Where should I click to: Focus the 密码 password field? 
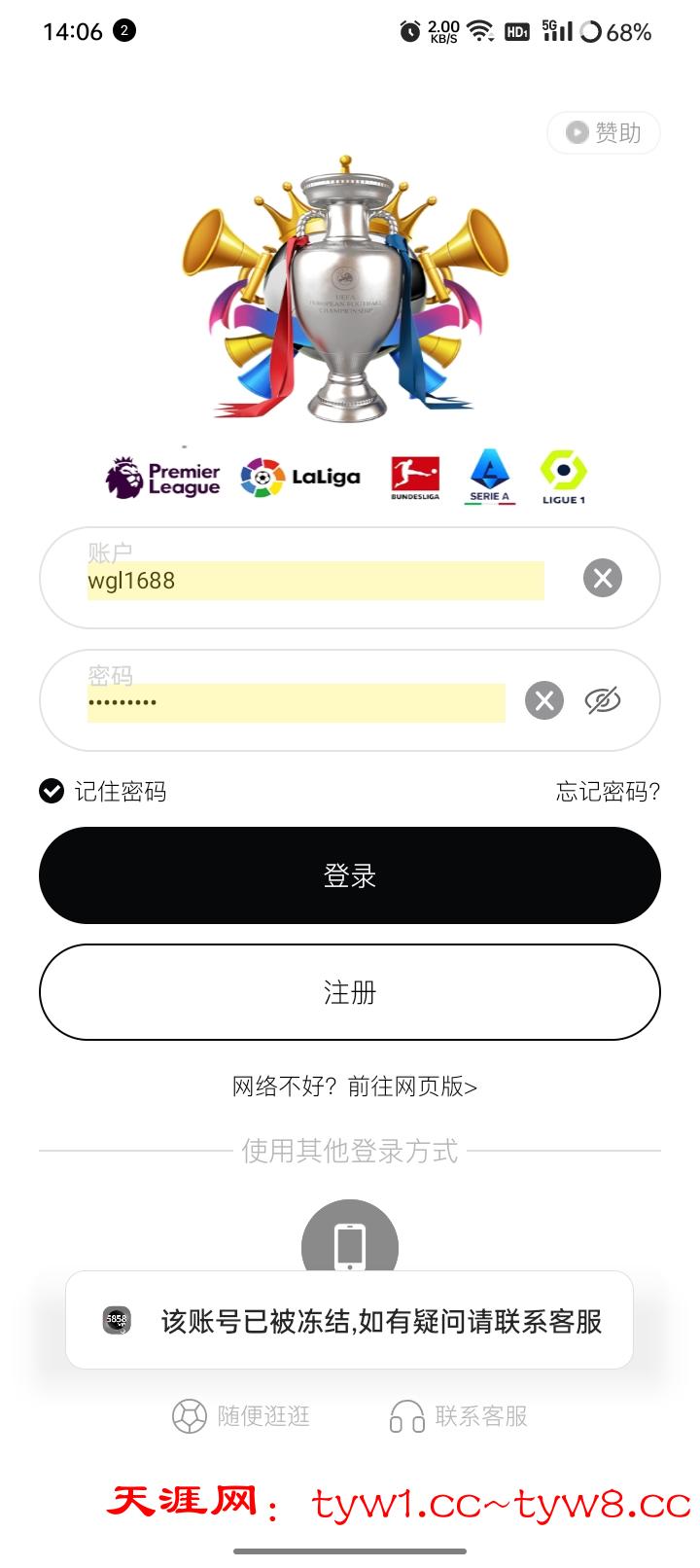(x=295, y=702)
